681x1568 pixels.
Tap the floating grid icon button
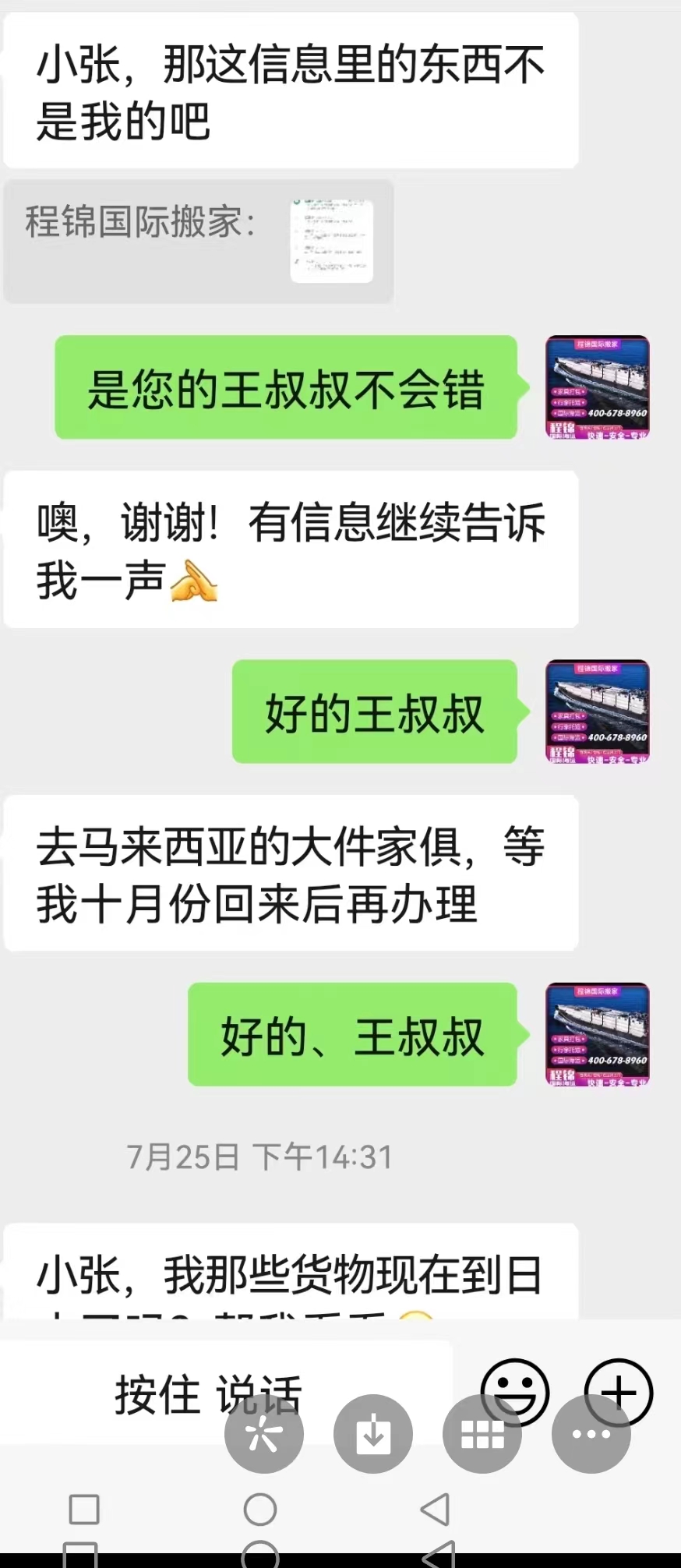tap(482, 1434)
